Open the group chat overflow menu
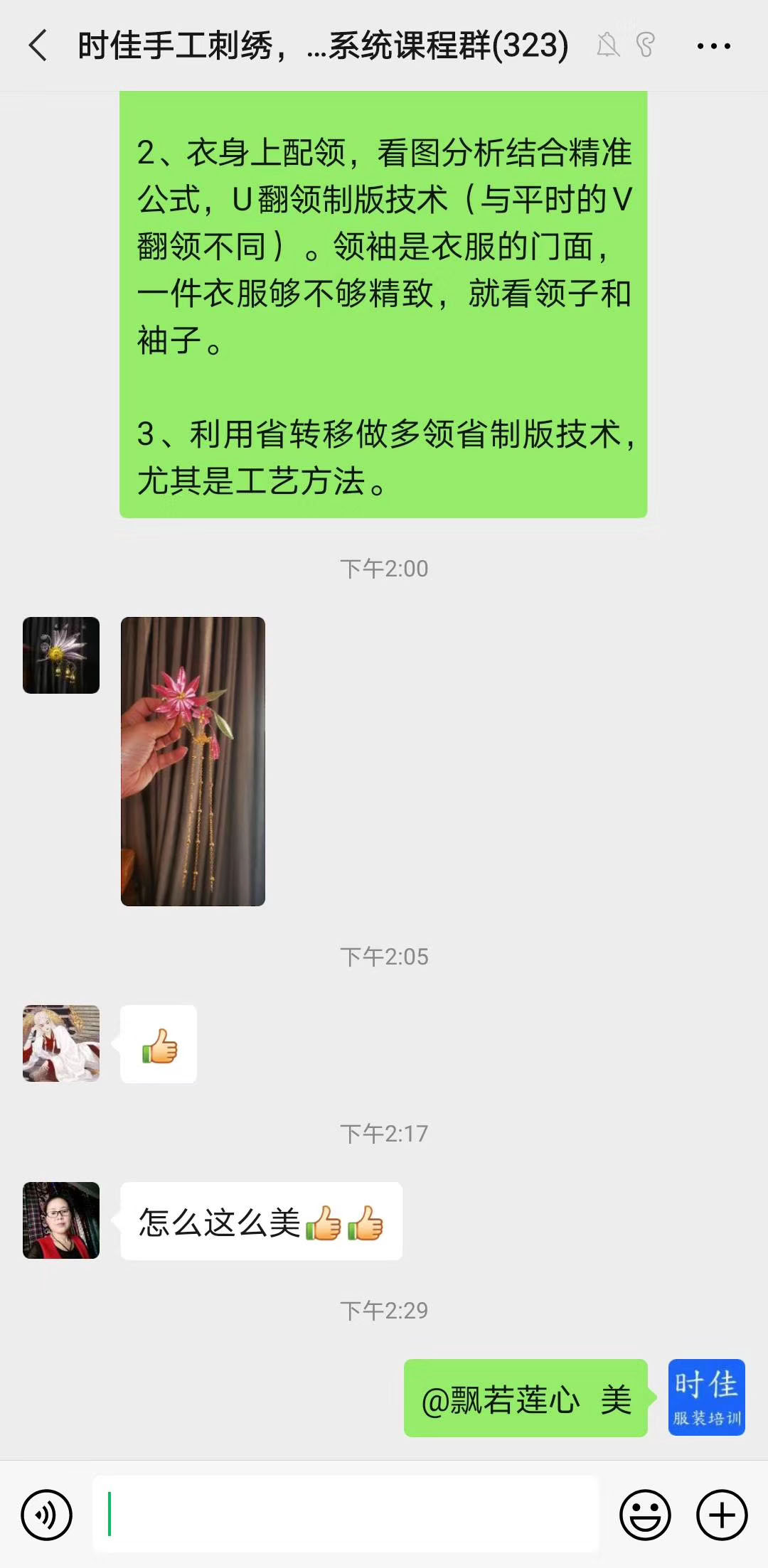 [x=713, y=46]
